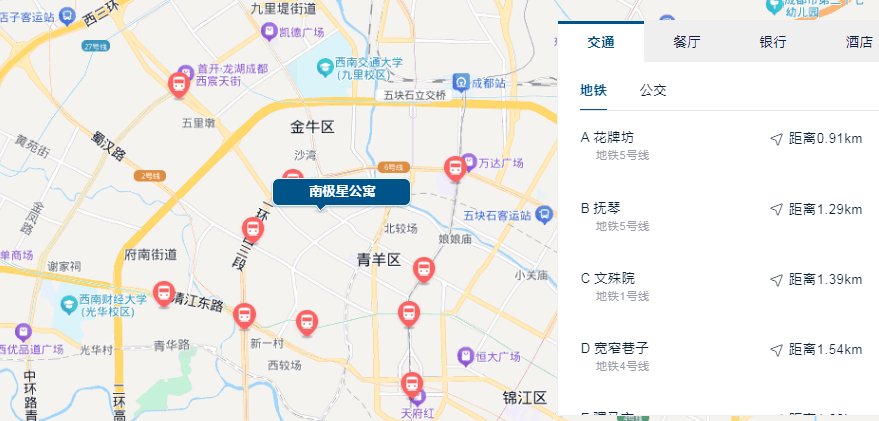The height and width of the screenshot is (421, 879).
Task: Tap the station marker beside 万达广场
Action: (x=454, y=168)
